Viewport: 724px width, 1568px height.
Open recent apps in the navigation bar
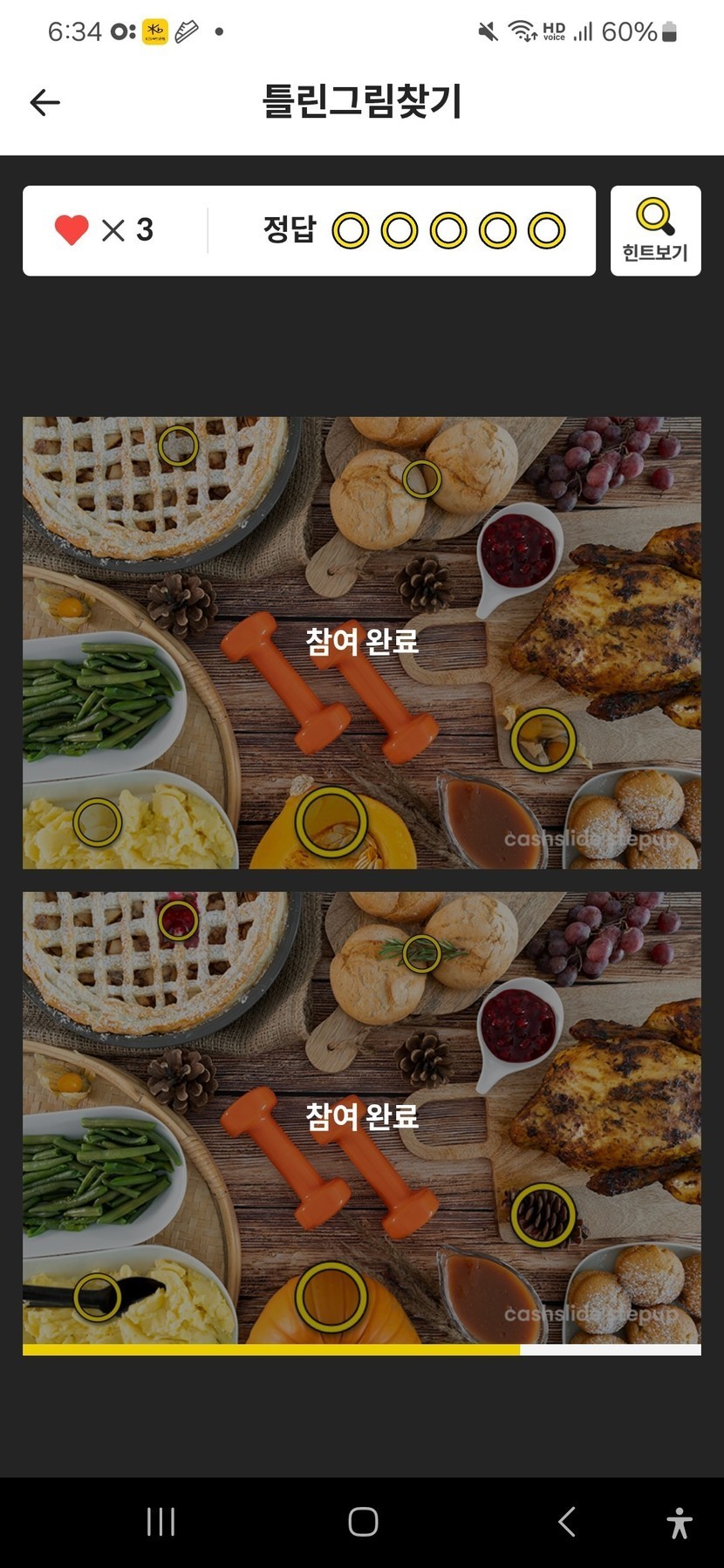coord(161,1522)
